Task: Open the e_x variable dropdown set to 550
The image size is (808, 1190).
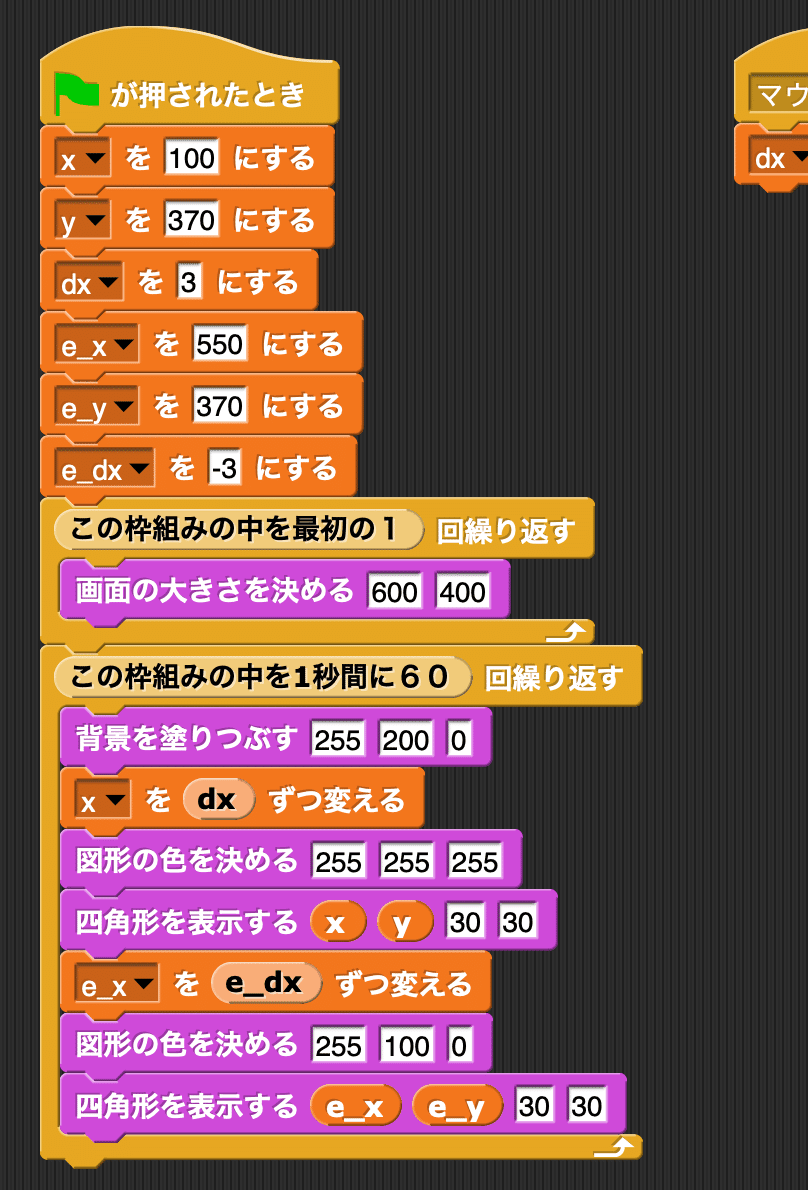Action: [98, 347]
